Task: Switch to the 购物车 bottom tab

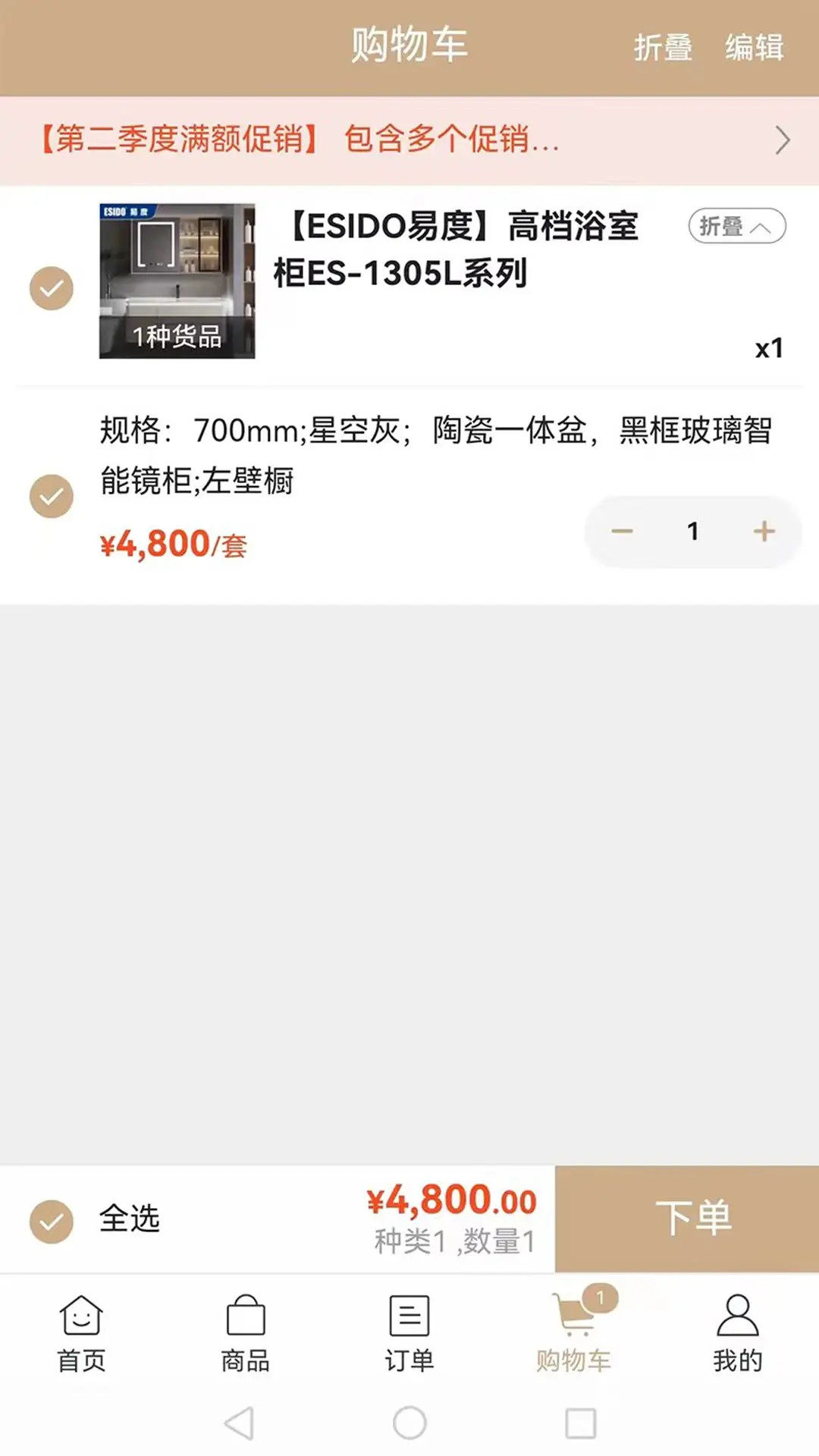Action: point(574,1335)
